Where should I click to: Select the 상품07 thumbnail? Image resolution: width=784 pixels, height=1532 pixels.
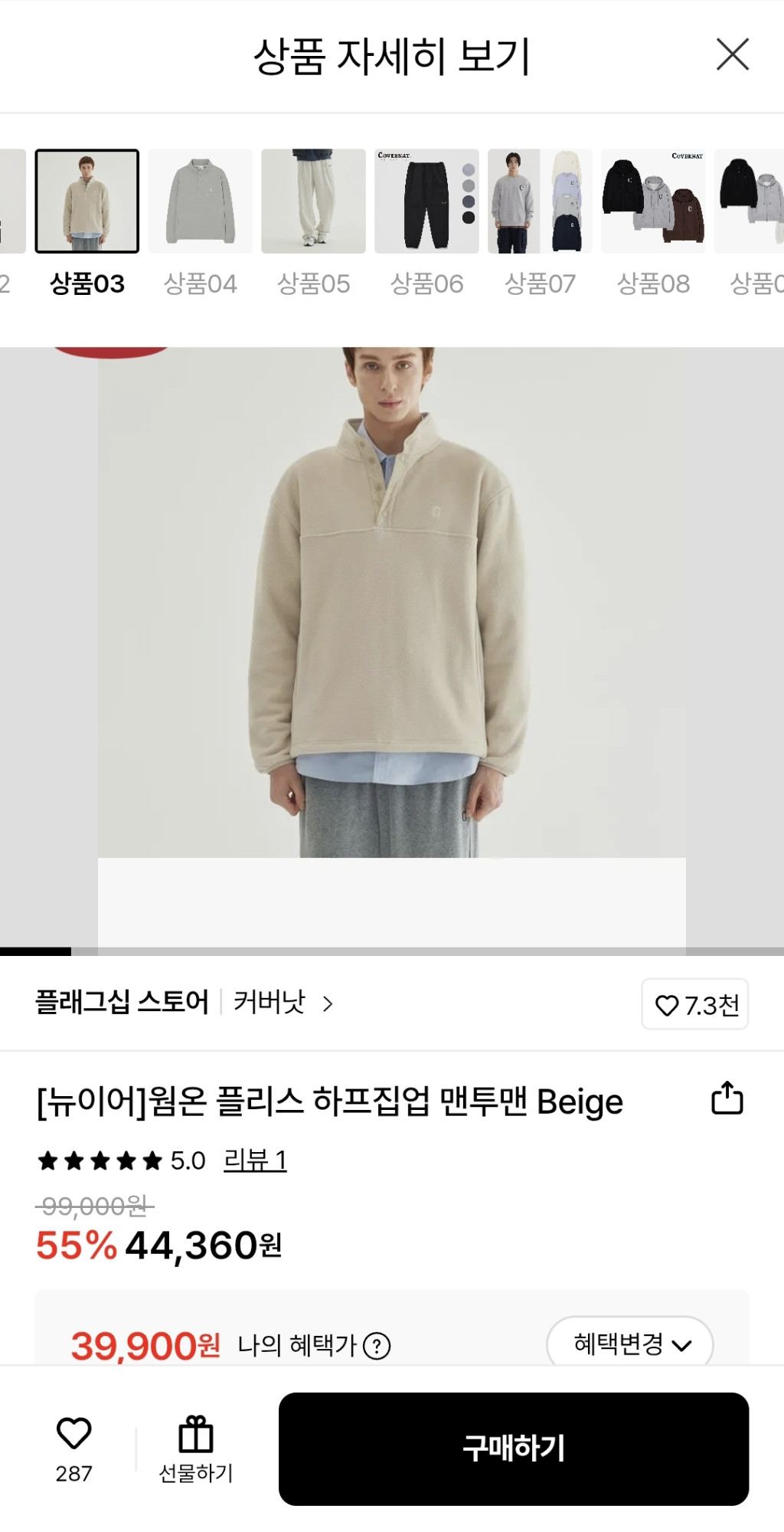540,201
